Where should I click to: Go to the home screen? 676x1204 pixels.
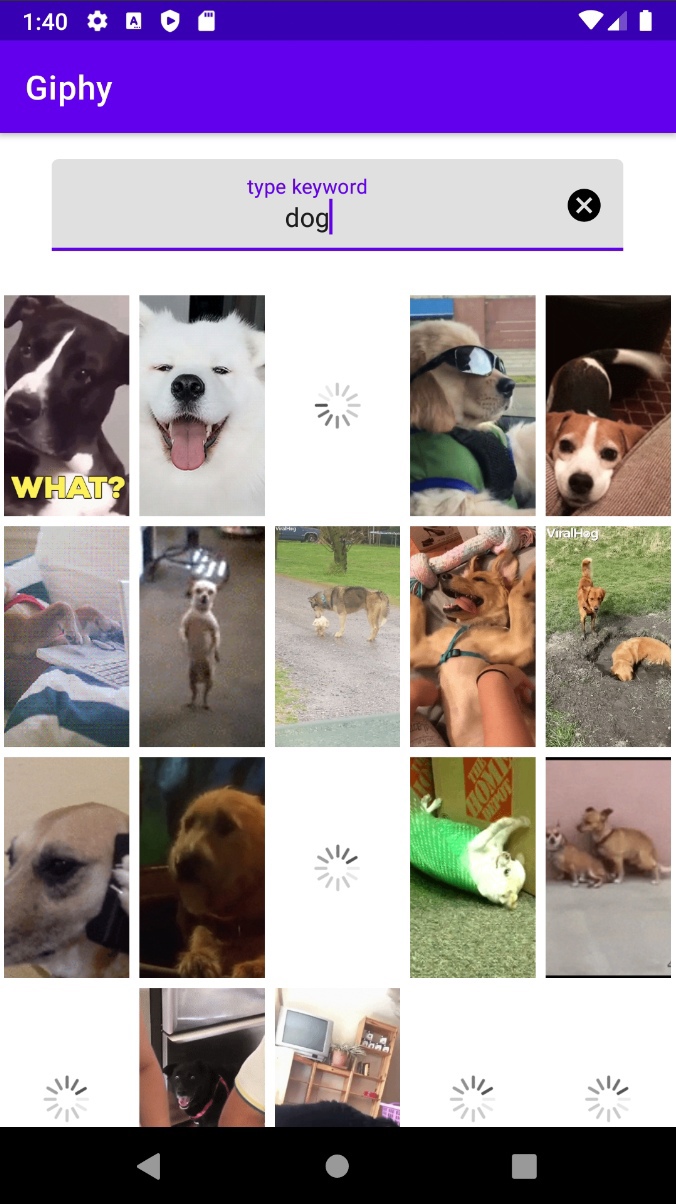[337, 1165]
